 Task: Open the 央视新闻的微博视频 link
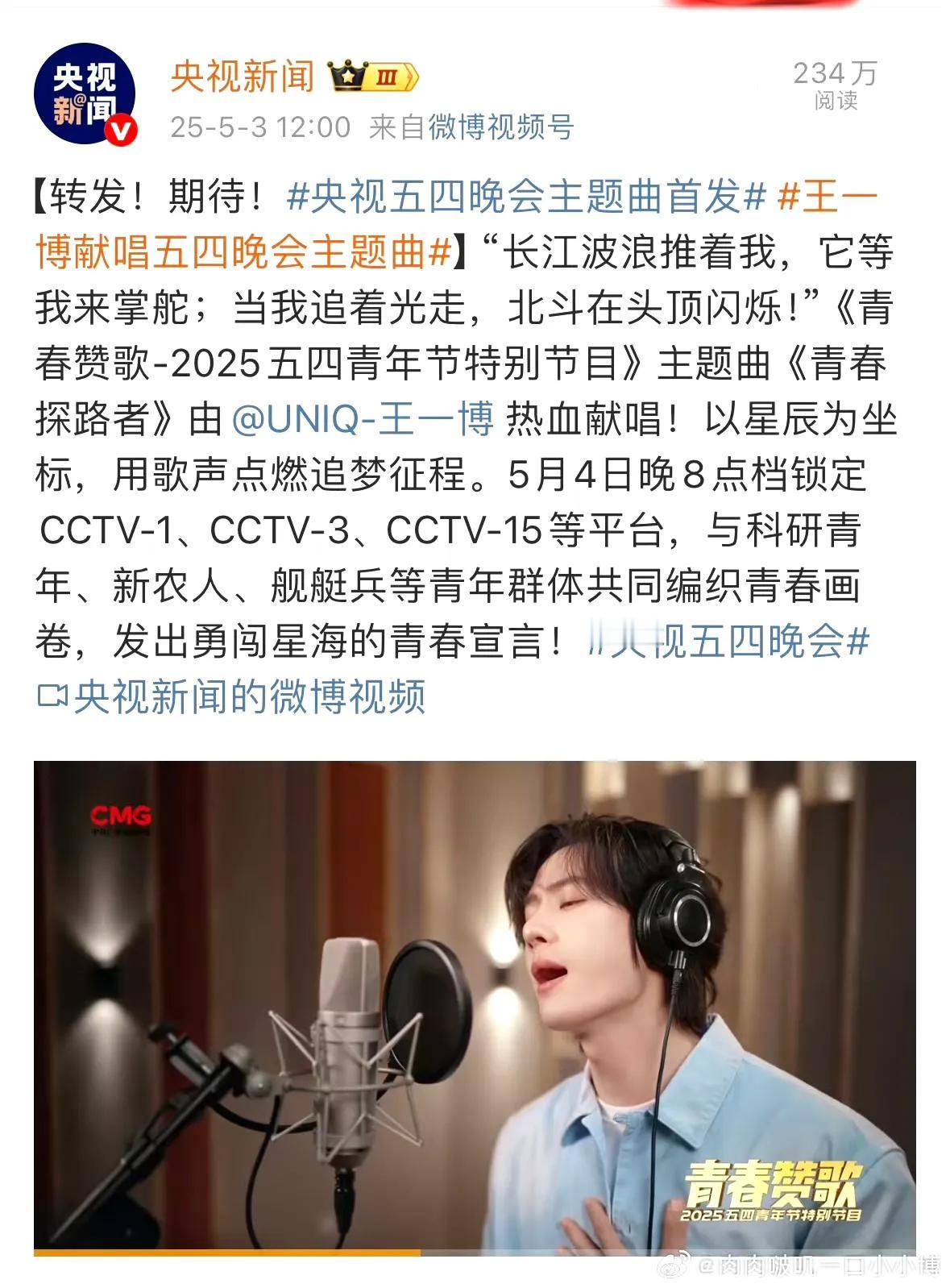pyautogui.click(x=231, y=696)
